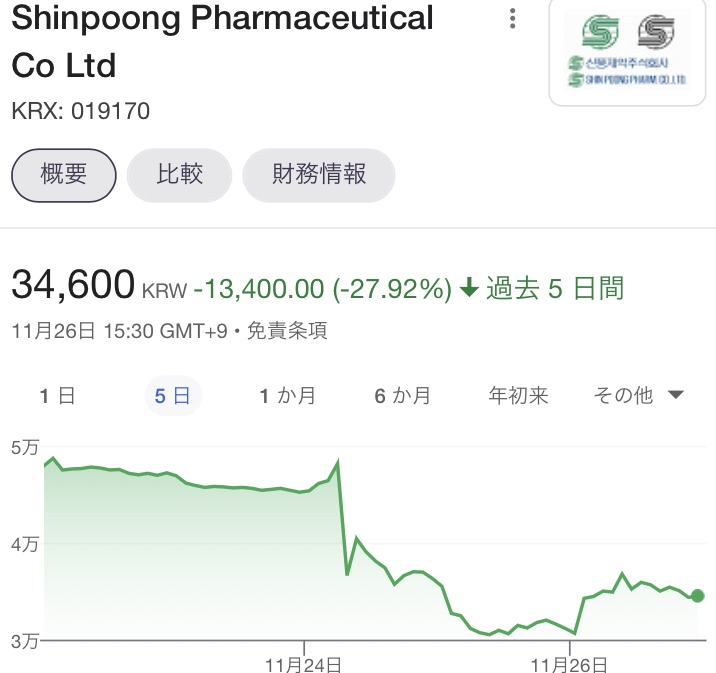This screenshot has height=673, width=716.
Task: Switch to the 比較 chip
Action: coord(180,174)
